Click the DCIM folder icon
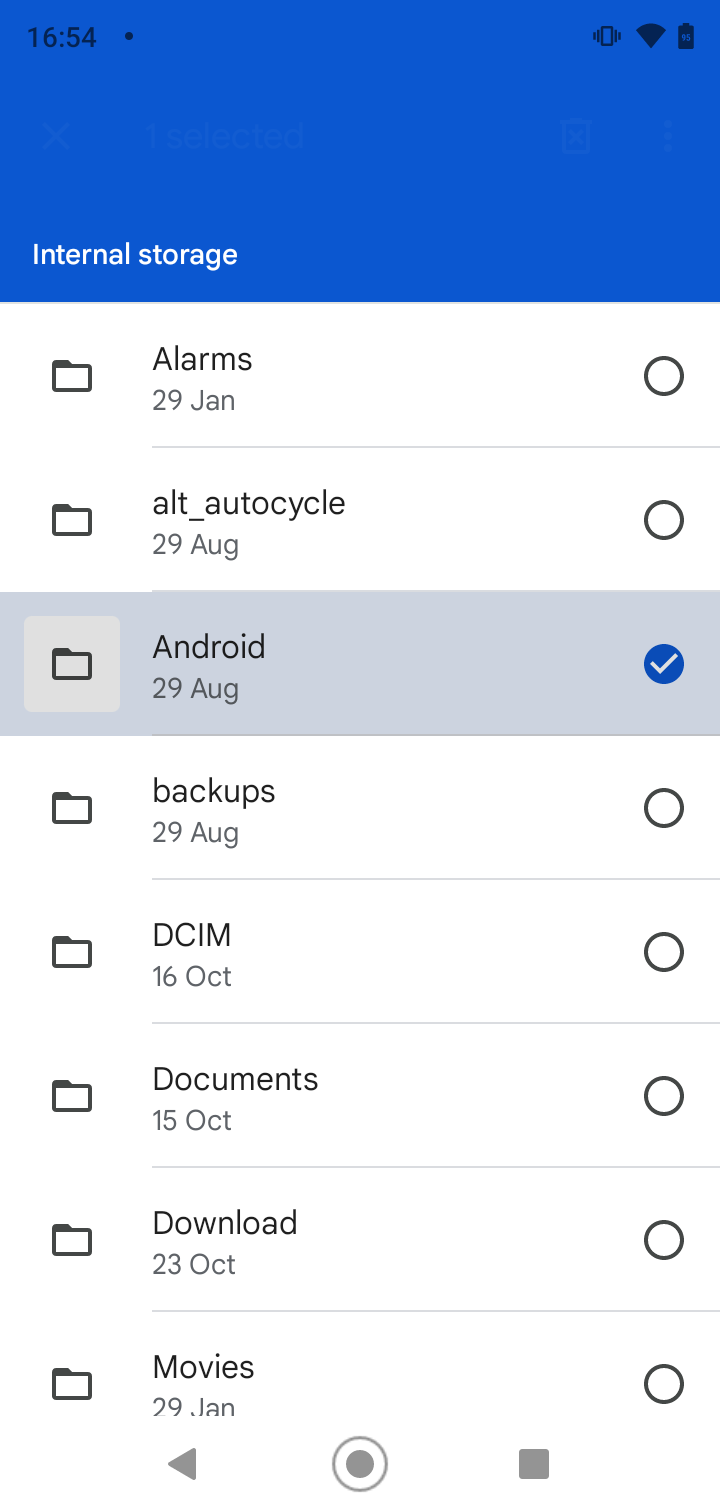The image size is (720, 1512). 71,951
